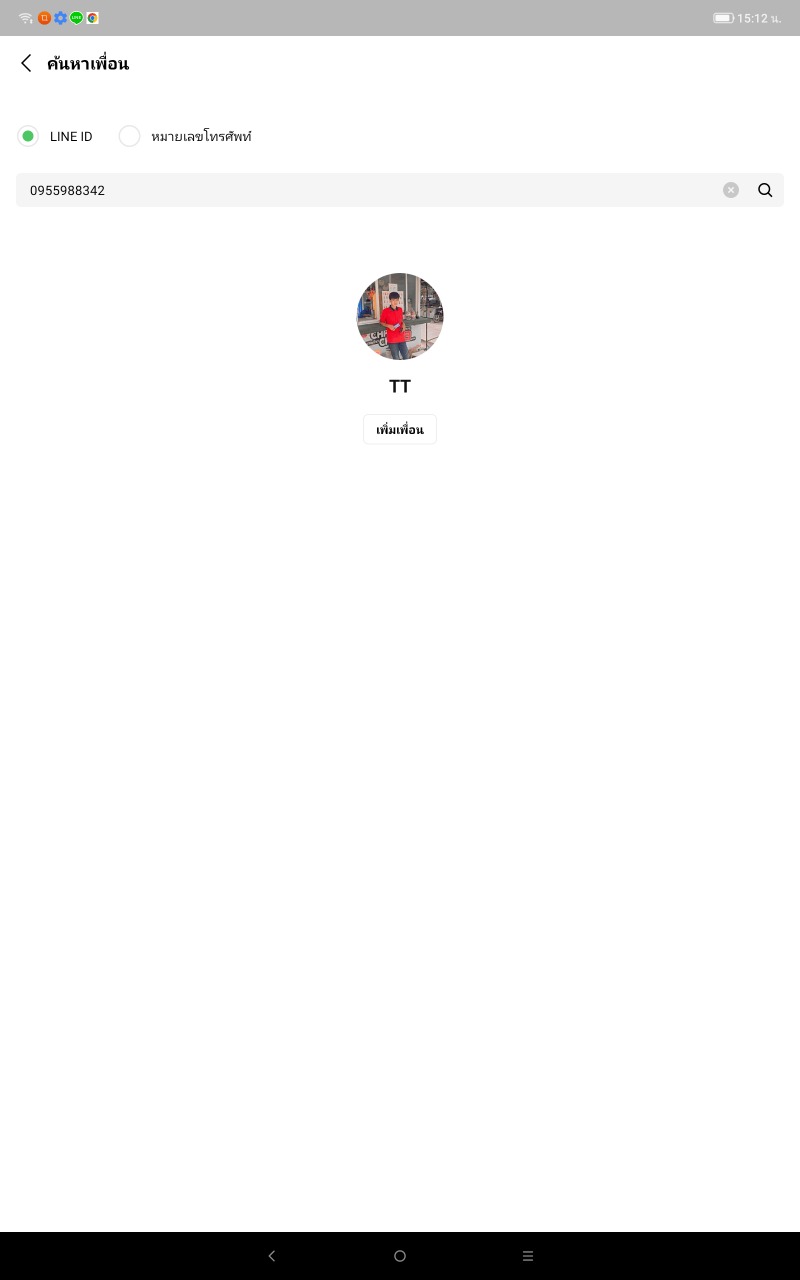Viewport: 800px width, 1280px height.
Task: Run the search with magnifier icon
Action: tap(765, 190)
